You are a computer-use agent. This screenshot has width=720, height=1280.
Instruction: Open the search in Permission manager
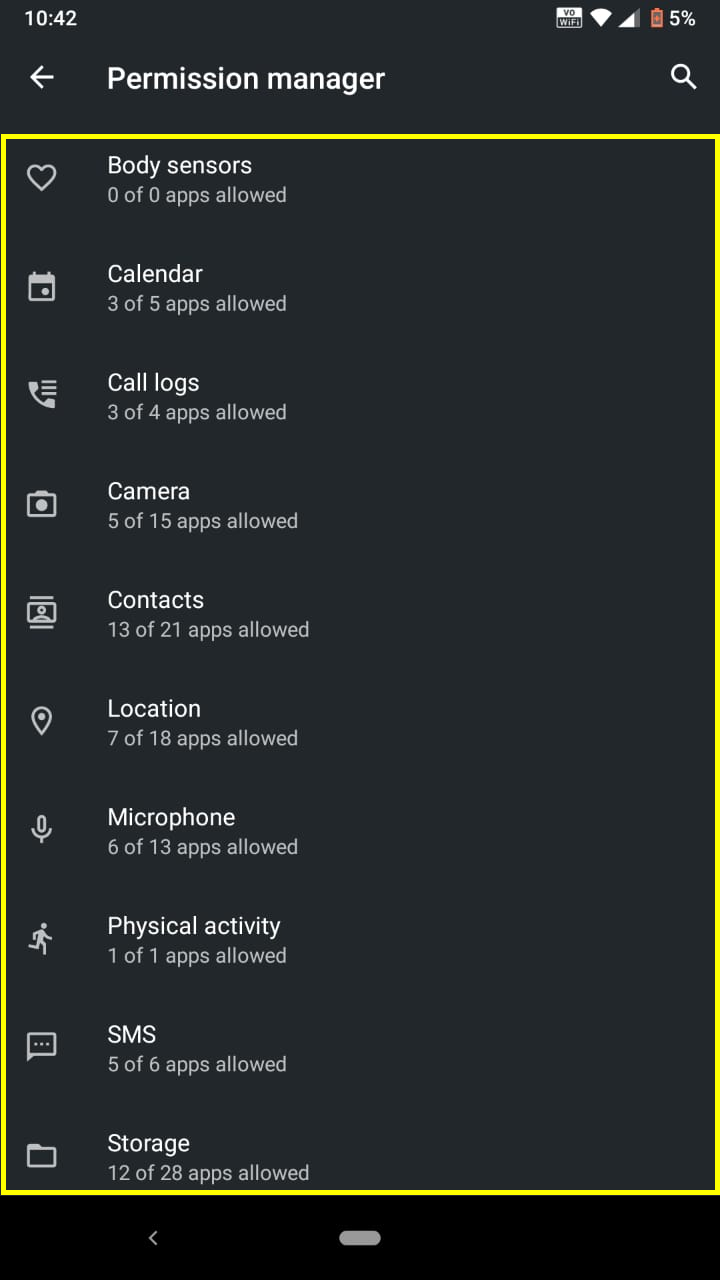click(x=683, y=77)
